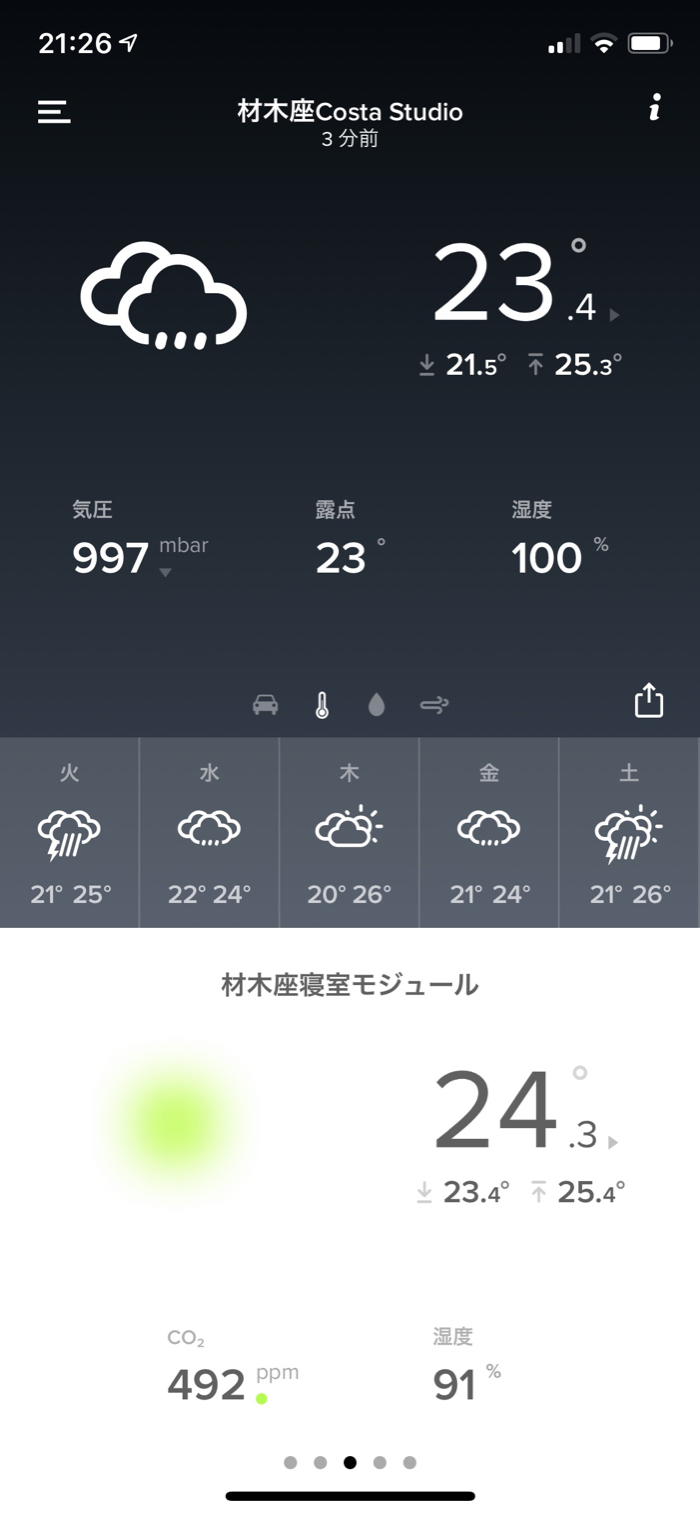700x1516 pixels.
Task: Open Tuesday (火) forecast
Action: 70,833
